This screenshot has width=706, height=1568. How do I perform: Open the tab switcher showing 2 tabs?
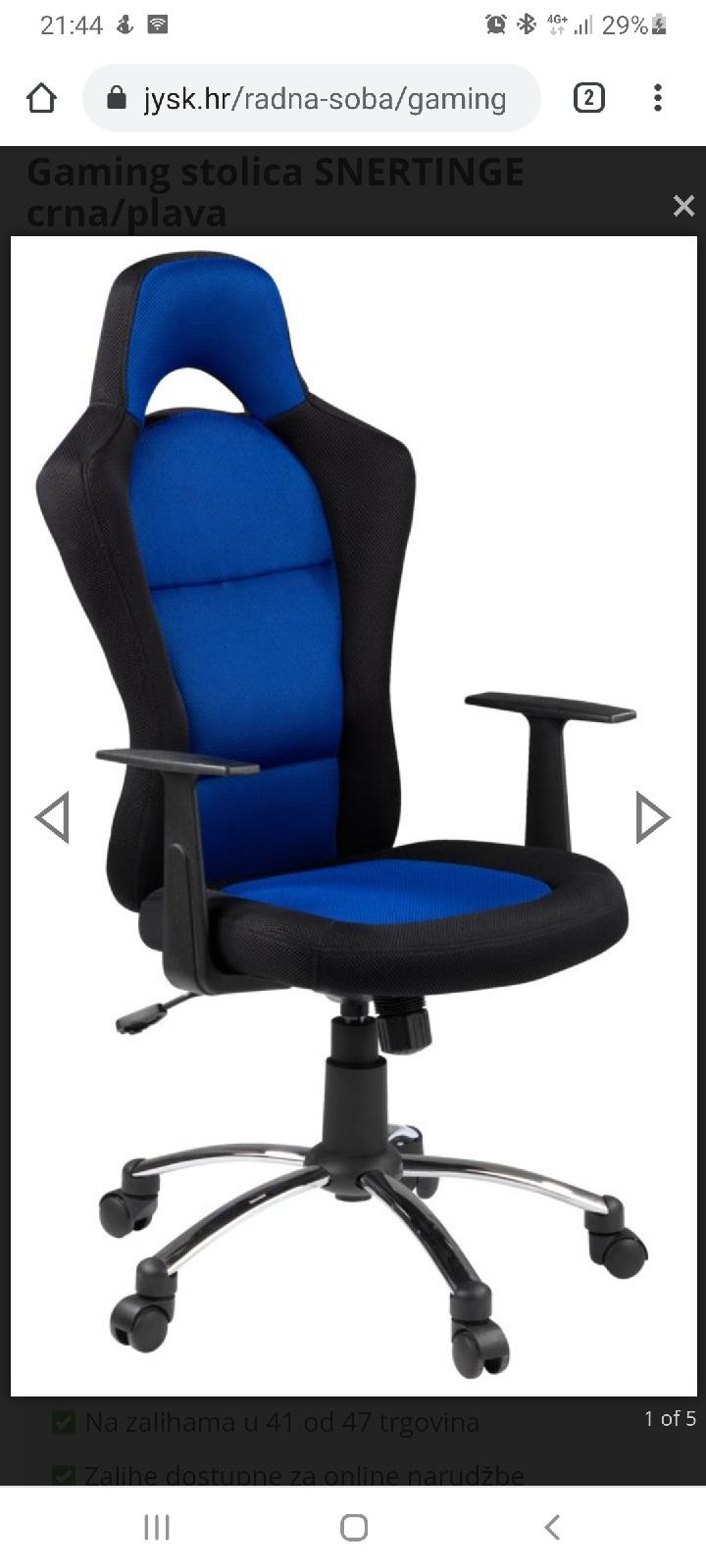(x=588, y=98)
